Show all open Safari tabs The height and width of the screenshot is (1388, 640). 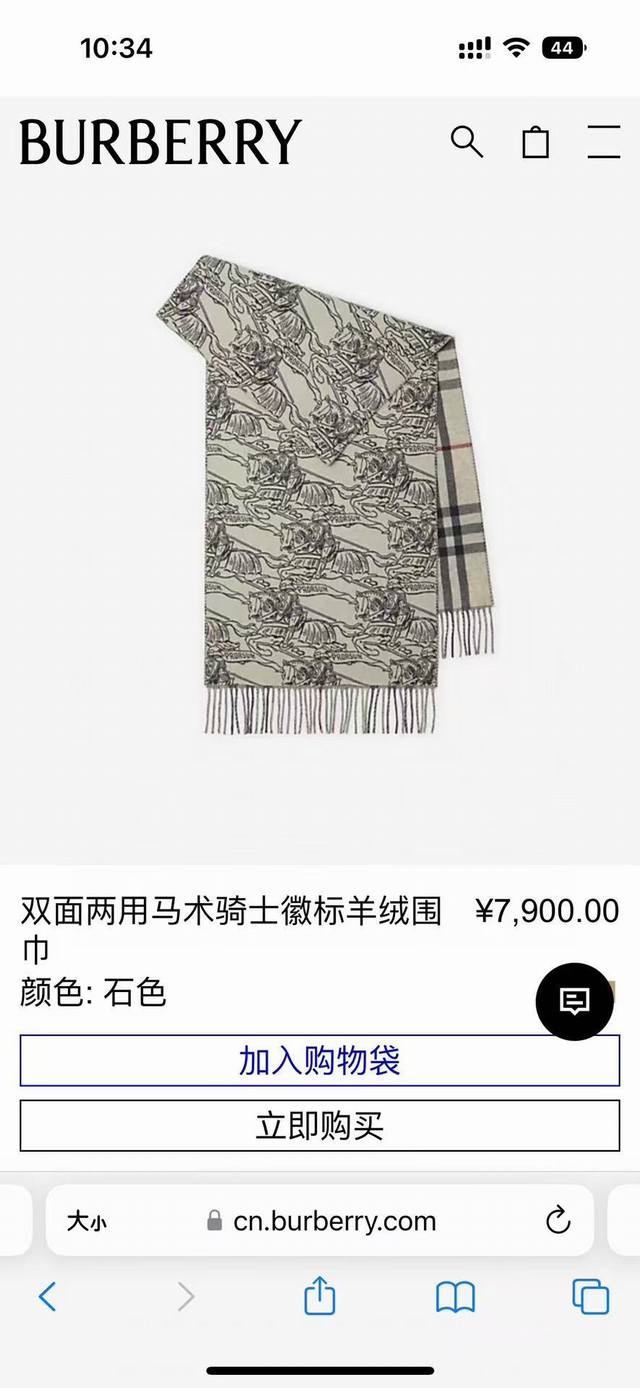[590, 1297]
